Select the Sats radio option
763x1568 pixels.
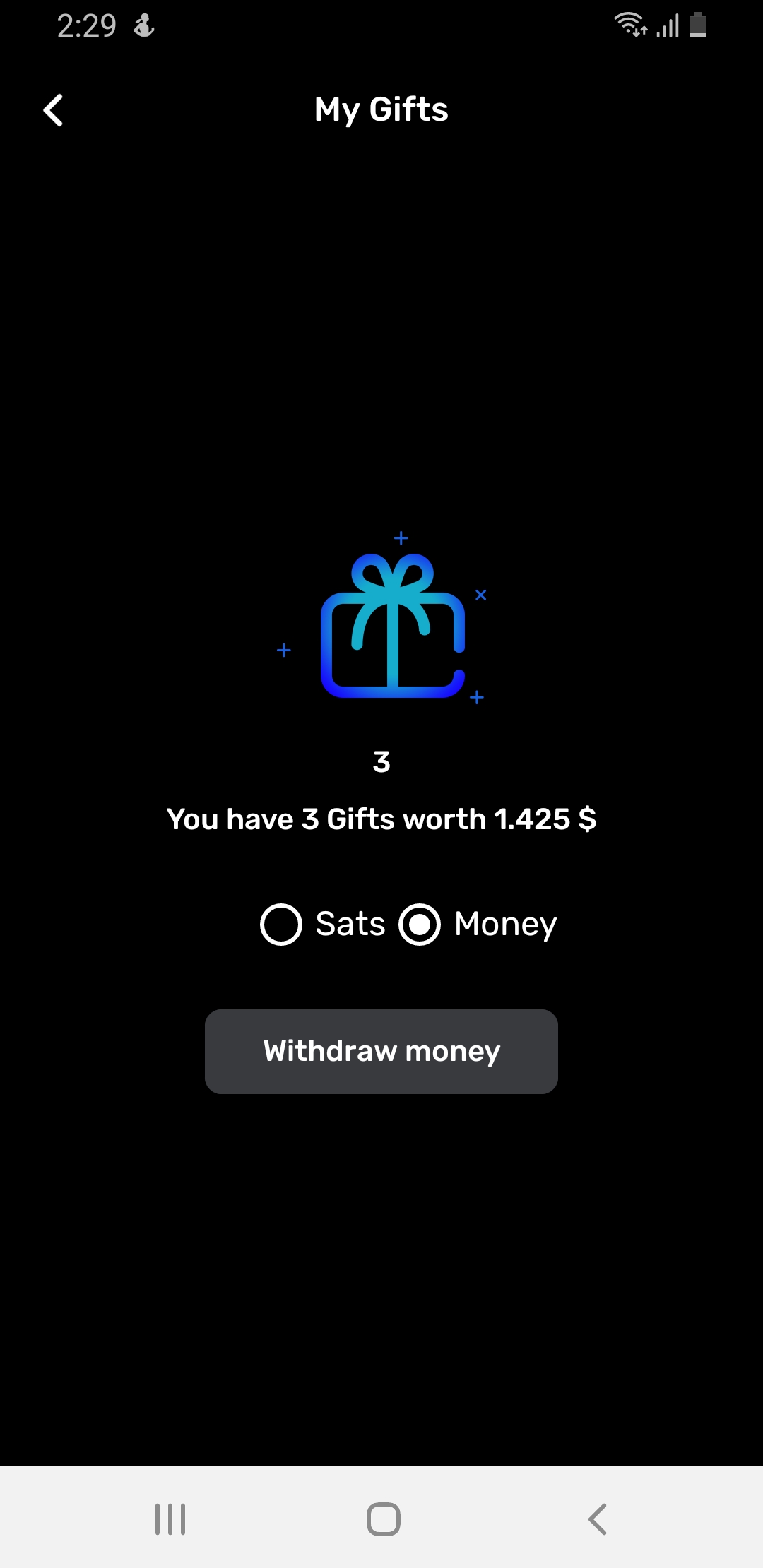click(x=281, y=924)
